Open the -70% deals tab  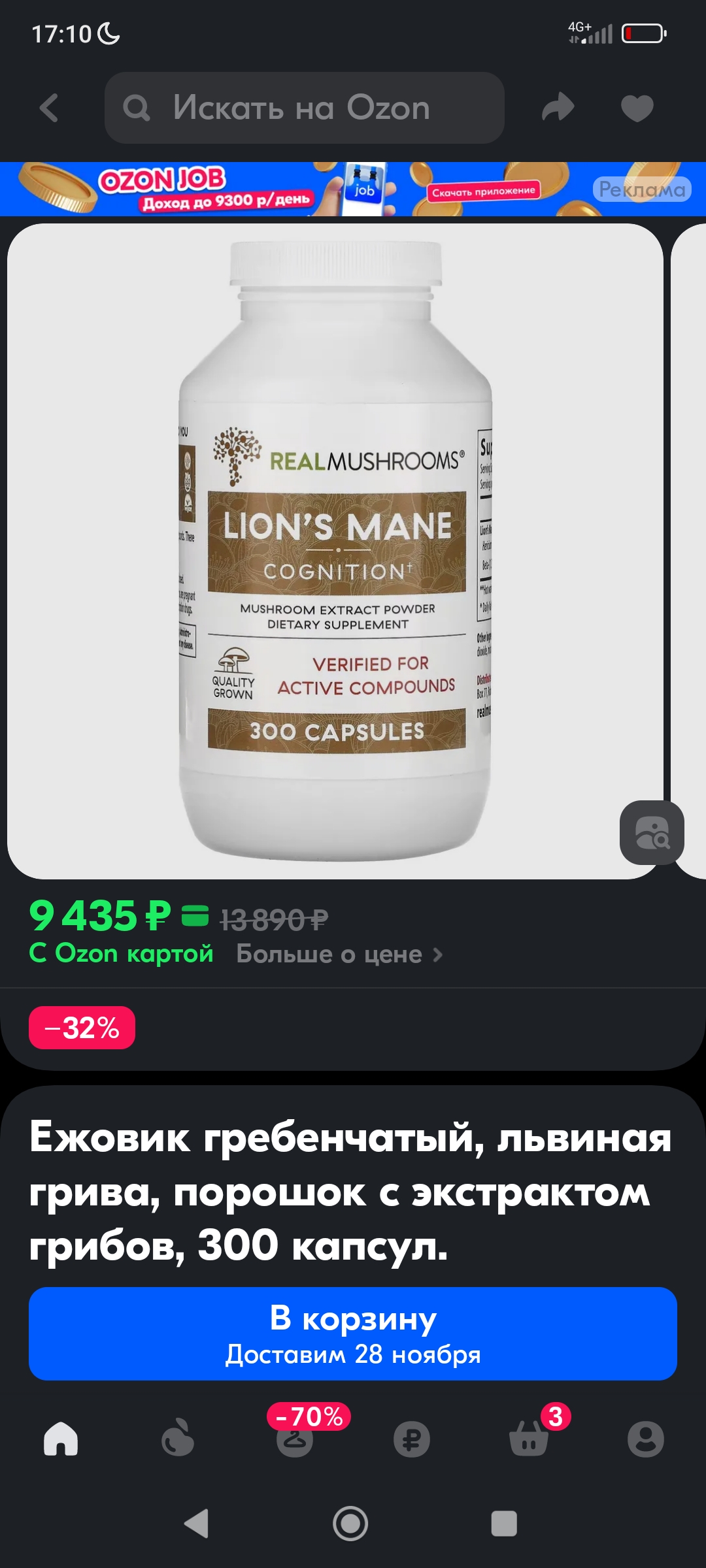point(295,1439)
